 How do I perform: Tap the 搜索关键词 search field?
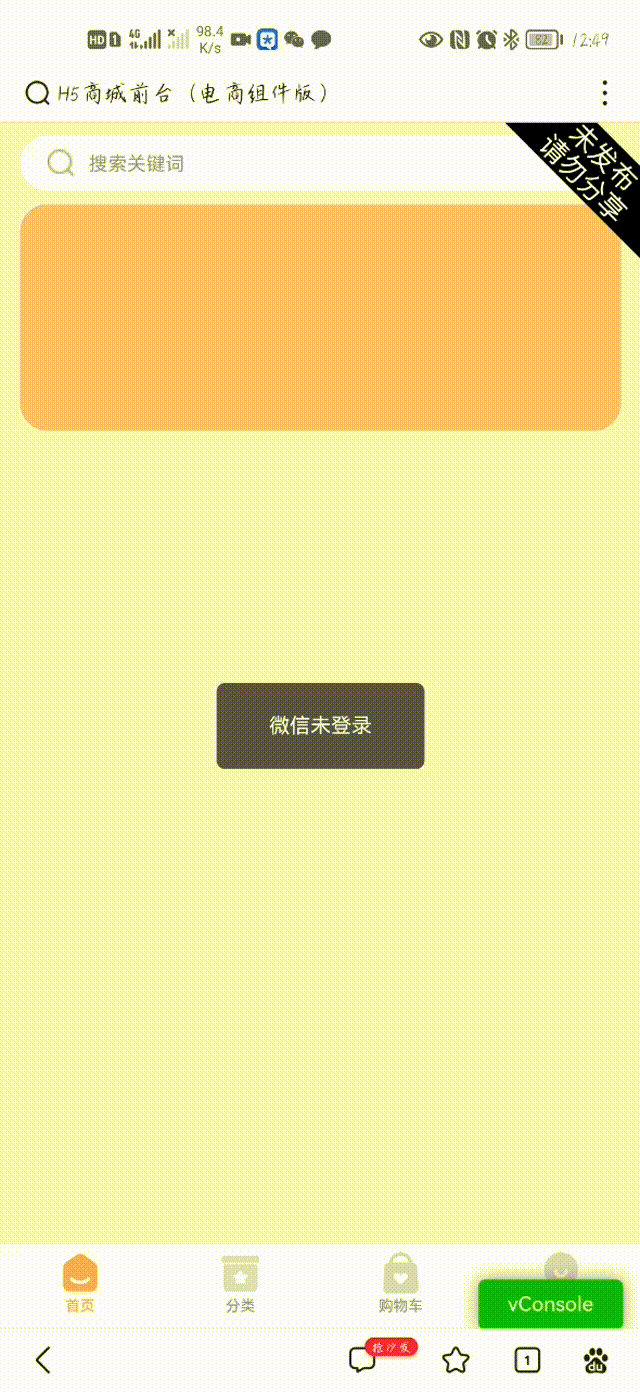pyautogui.click(x=280, y=163)
